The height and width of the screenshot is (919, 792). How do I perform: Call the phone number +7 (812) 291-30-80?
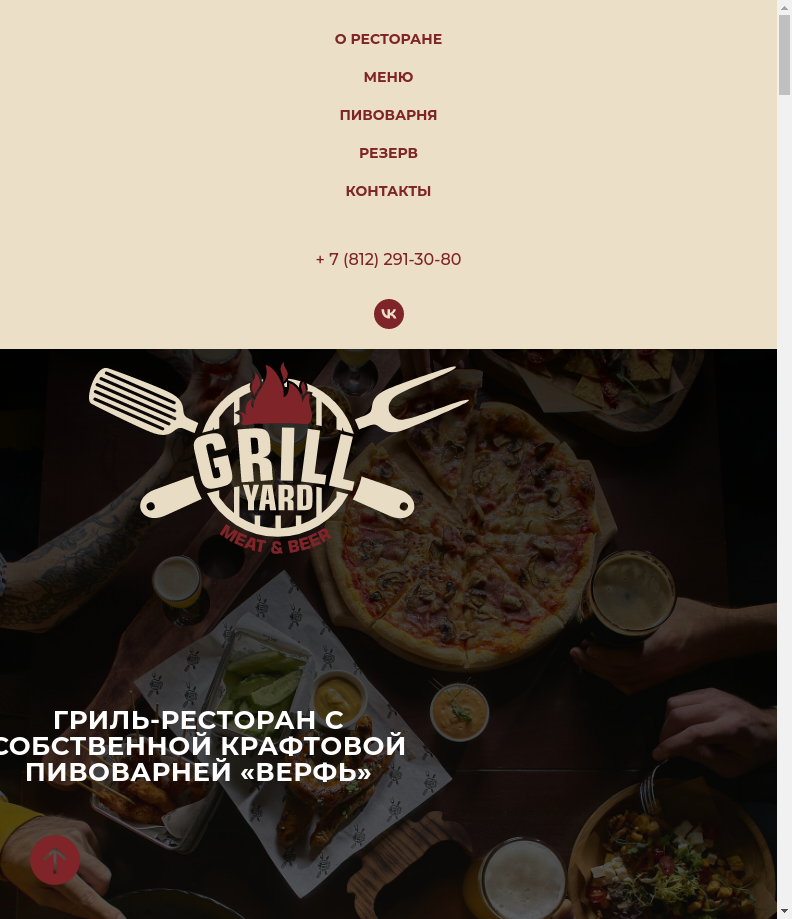388,259
